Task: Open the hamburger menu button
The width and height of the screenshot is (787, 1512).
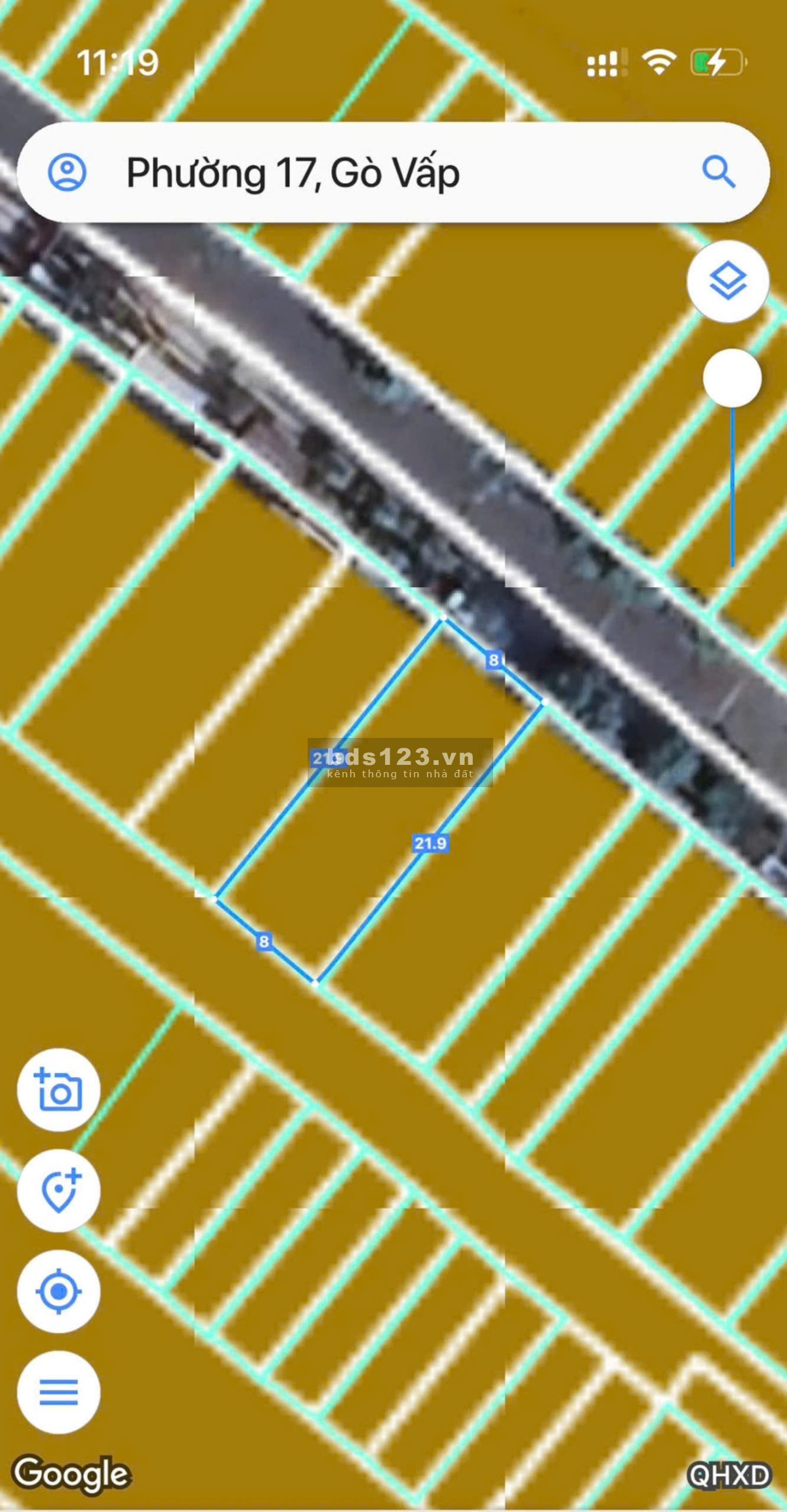Action: (59, 1391)
